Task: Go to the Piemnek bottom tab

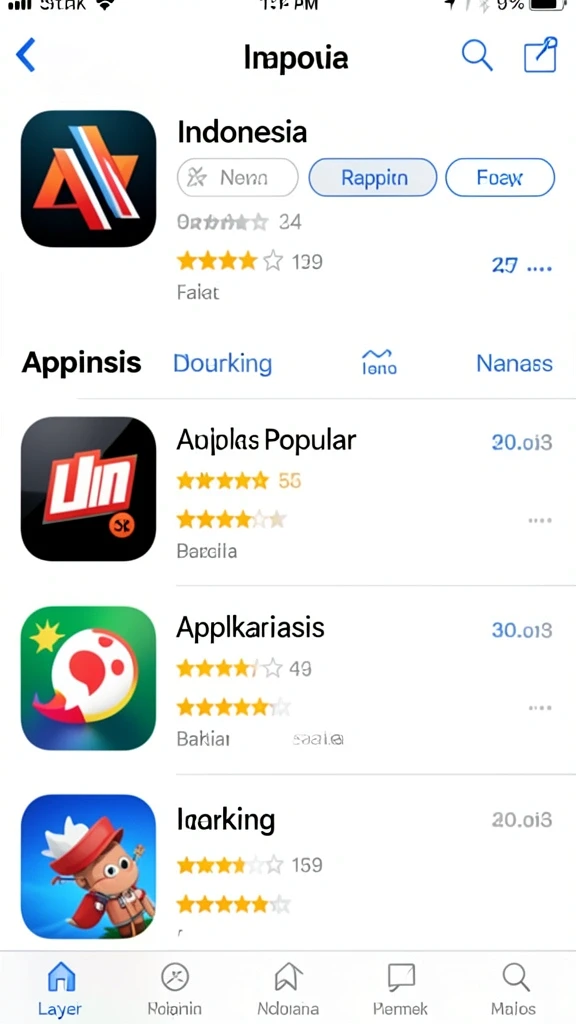Action: point(401,989)
